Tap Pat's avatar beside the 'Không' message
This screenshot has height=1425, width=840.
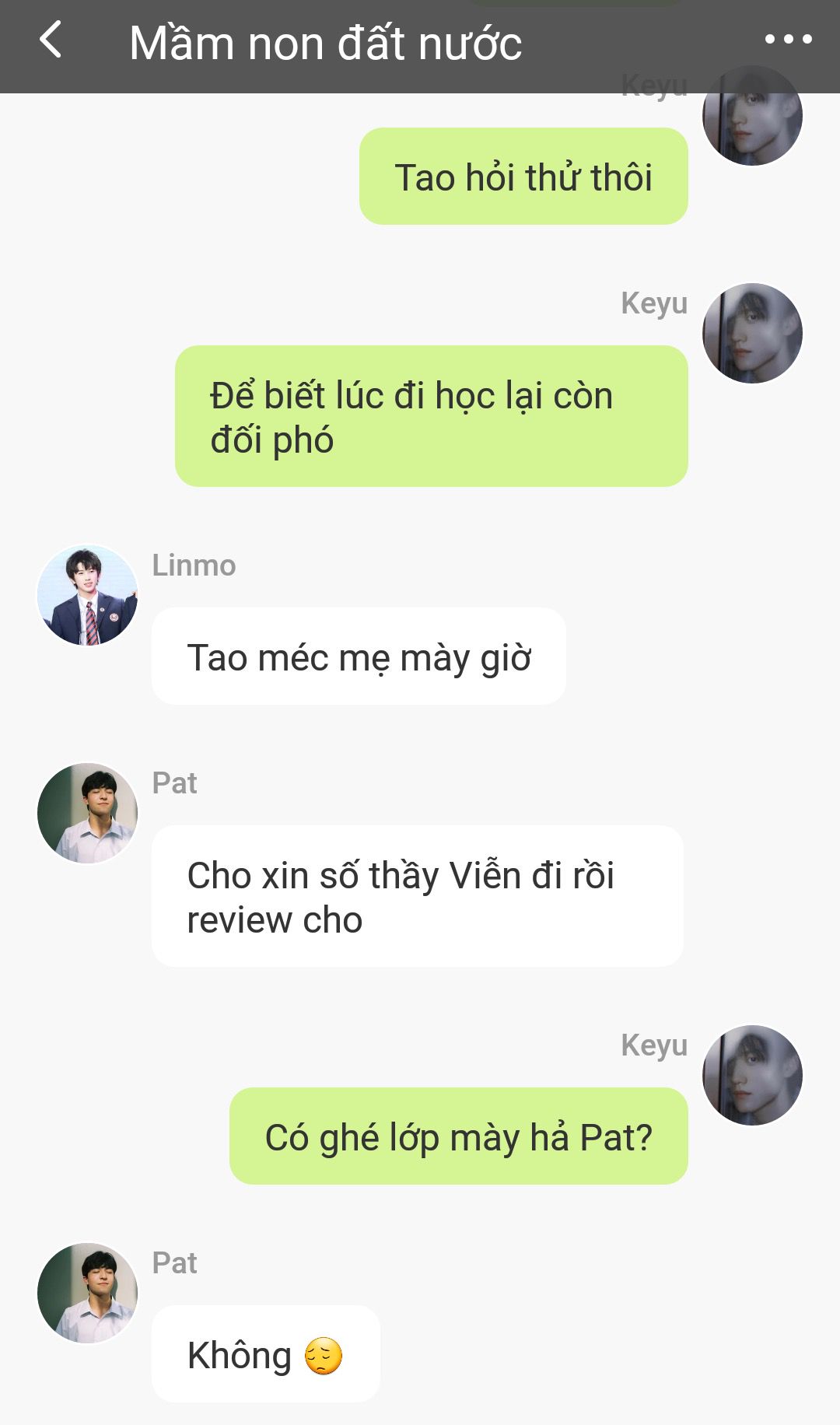click(88, 1293)
